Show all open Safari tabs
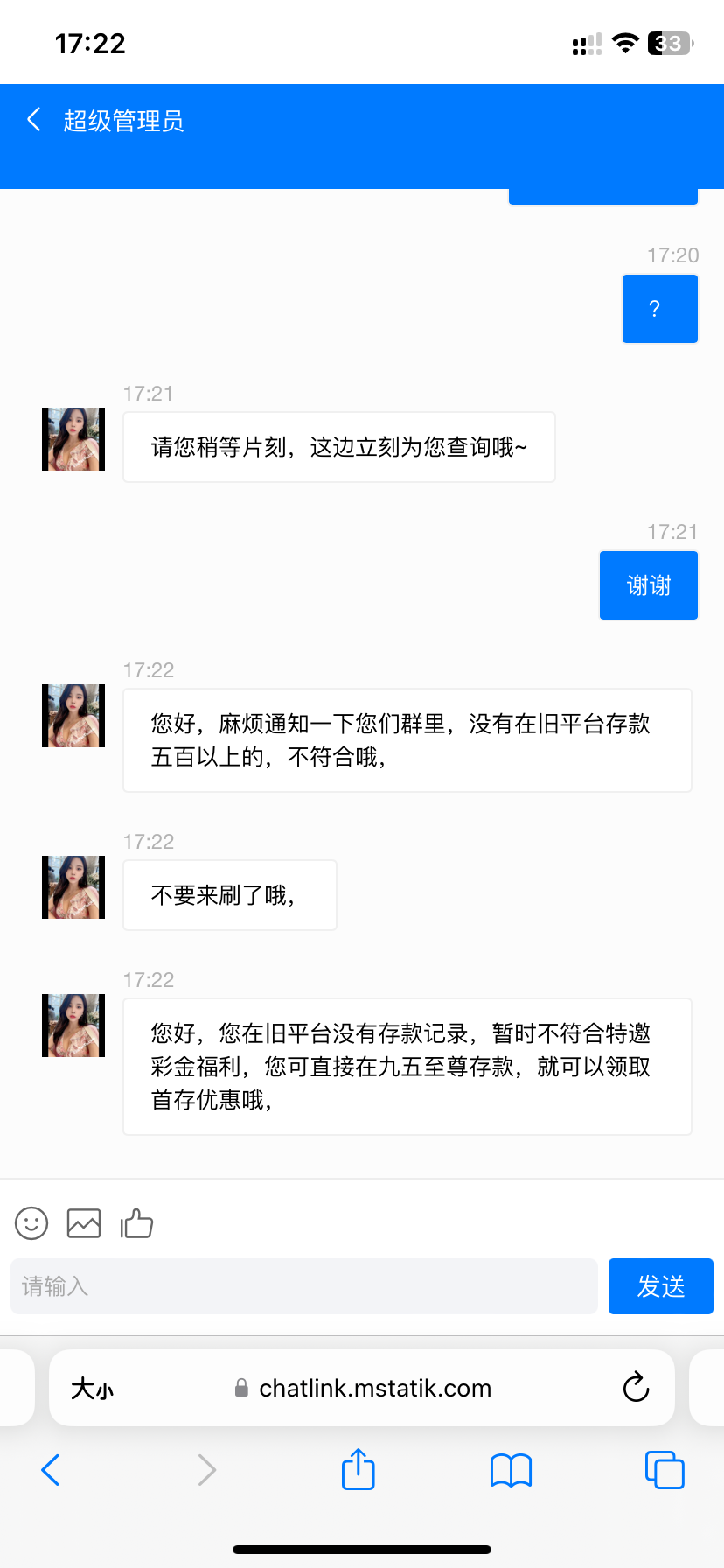 coord(665,1470)
